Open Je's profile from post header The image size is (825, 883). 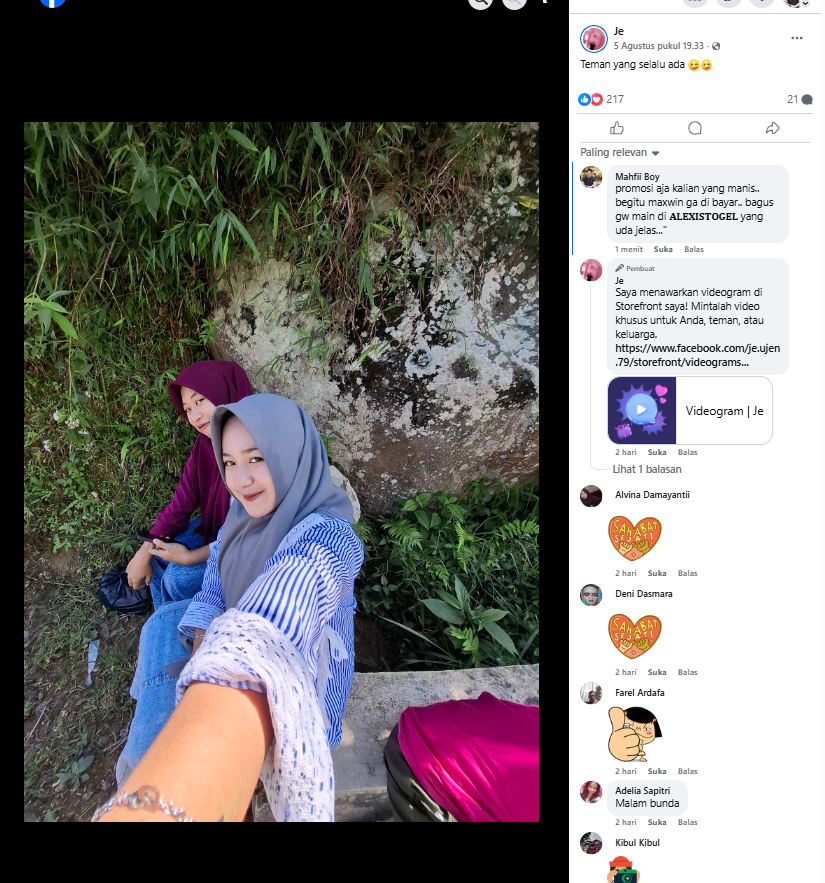[x=618, y=31]
